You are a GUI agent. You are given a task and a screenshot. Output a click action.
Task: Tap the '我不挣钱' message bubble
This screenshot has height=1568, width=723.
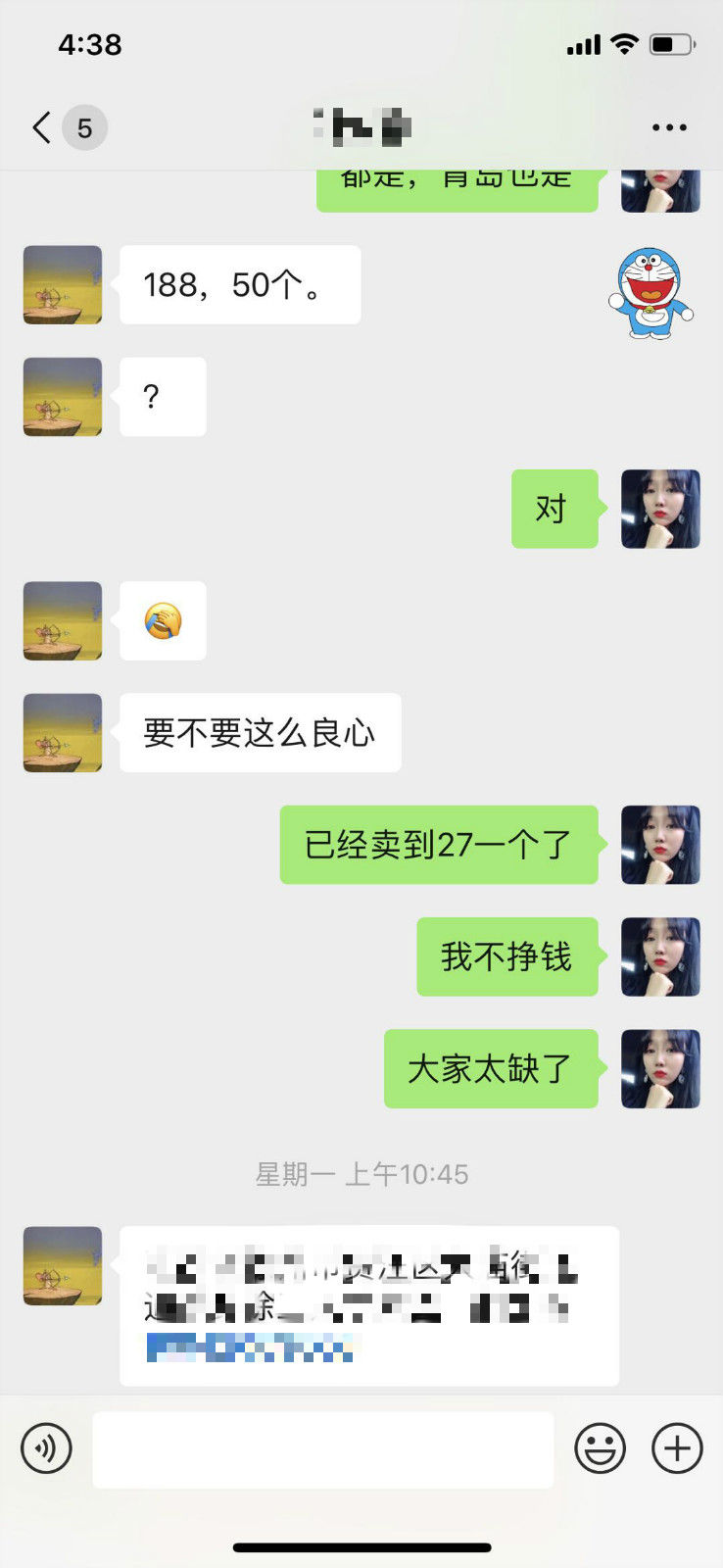[506, 958]
